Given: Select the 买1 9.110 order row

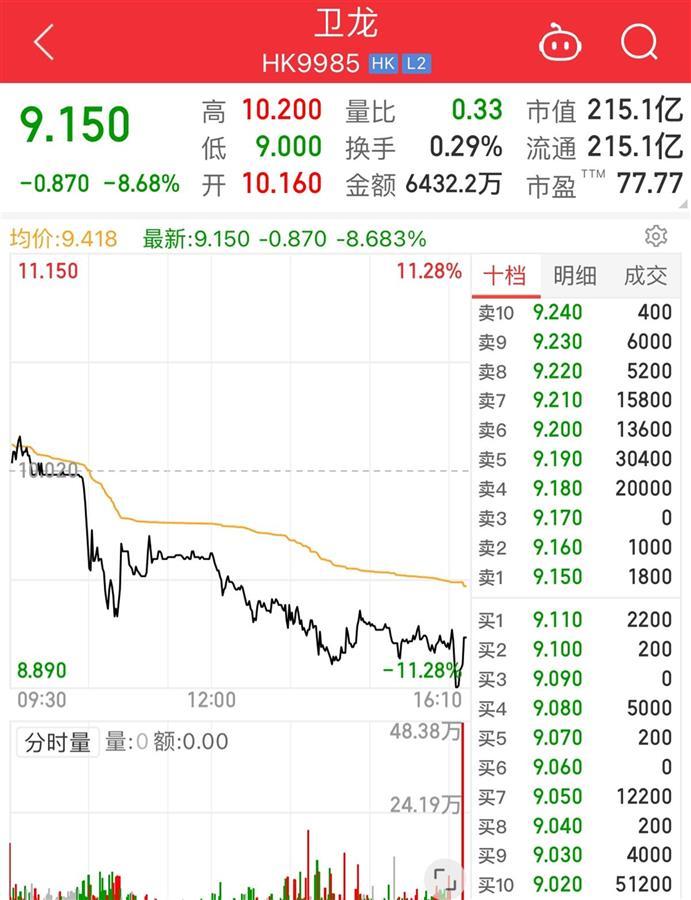Looking at the screenshot, I should tap(580, 620).
